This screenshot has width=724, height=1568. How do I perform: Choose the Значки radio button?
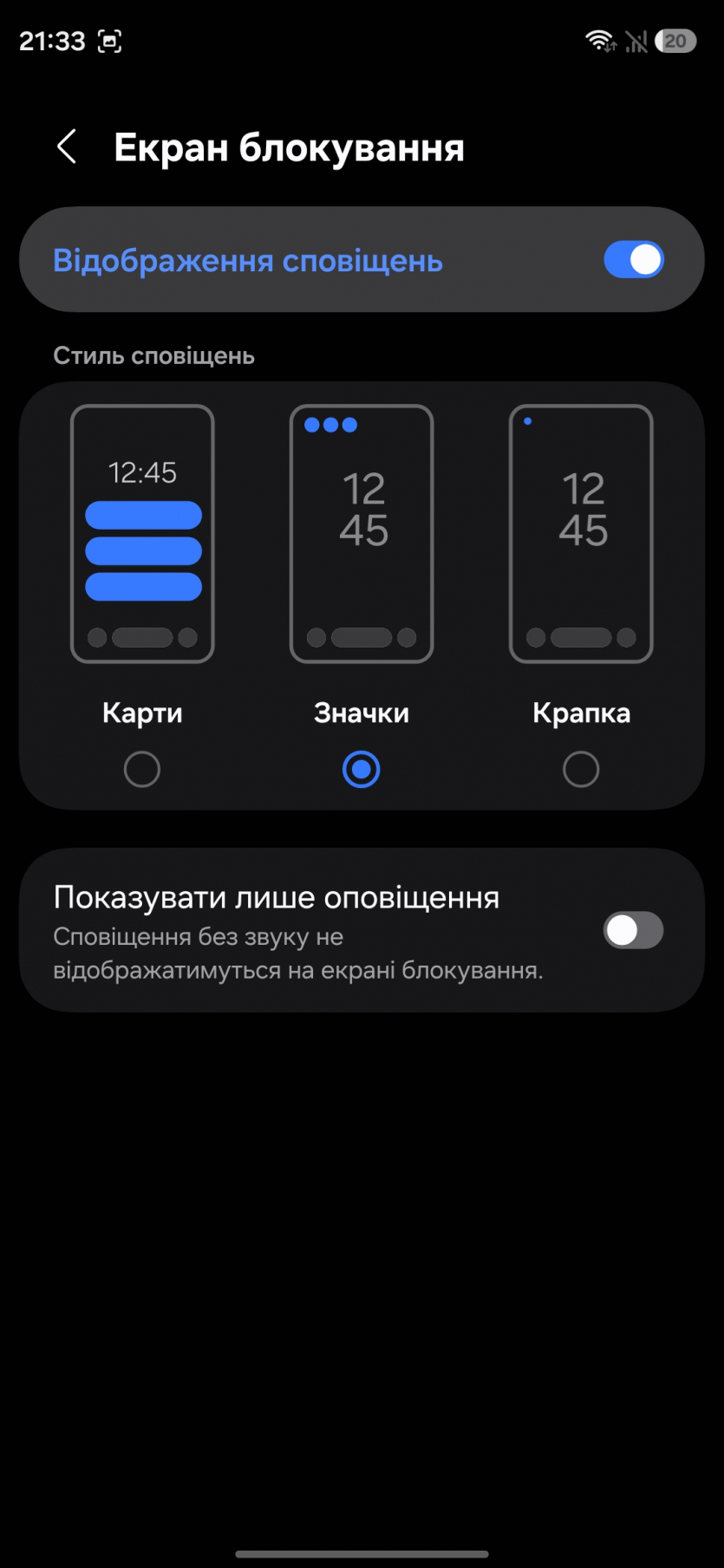pyautogui.click(x=361, y=769)
